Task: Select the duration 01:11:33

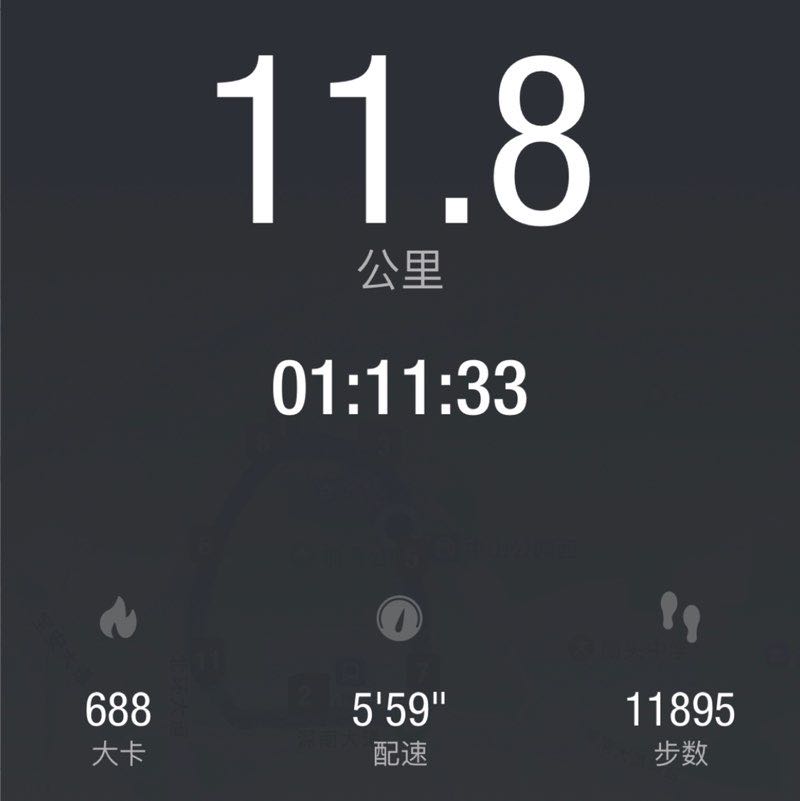Action: [400, 385]
